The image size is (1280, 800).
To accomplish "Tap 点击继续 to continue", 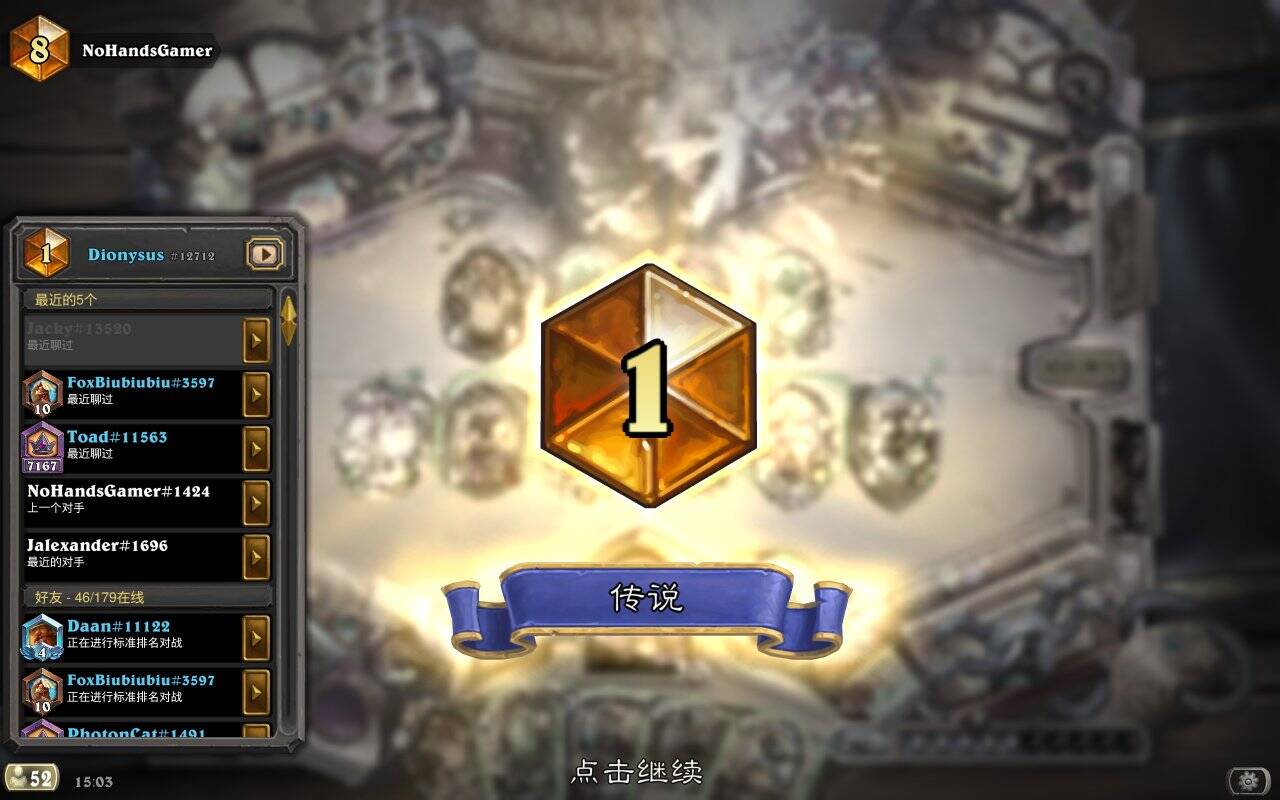I will [x=637, y=771].
